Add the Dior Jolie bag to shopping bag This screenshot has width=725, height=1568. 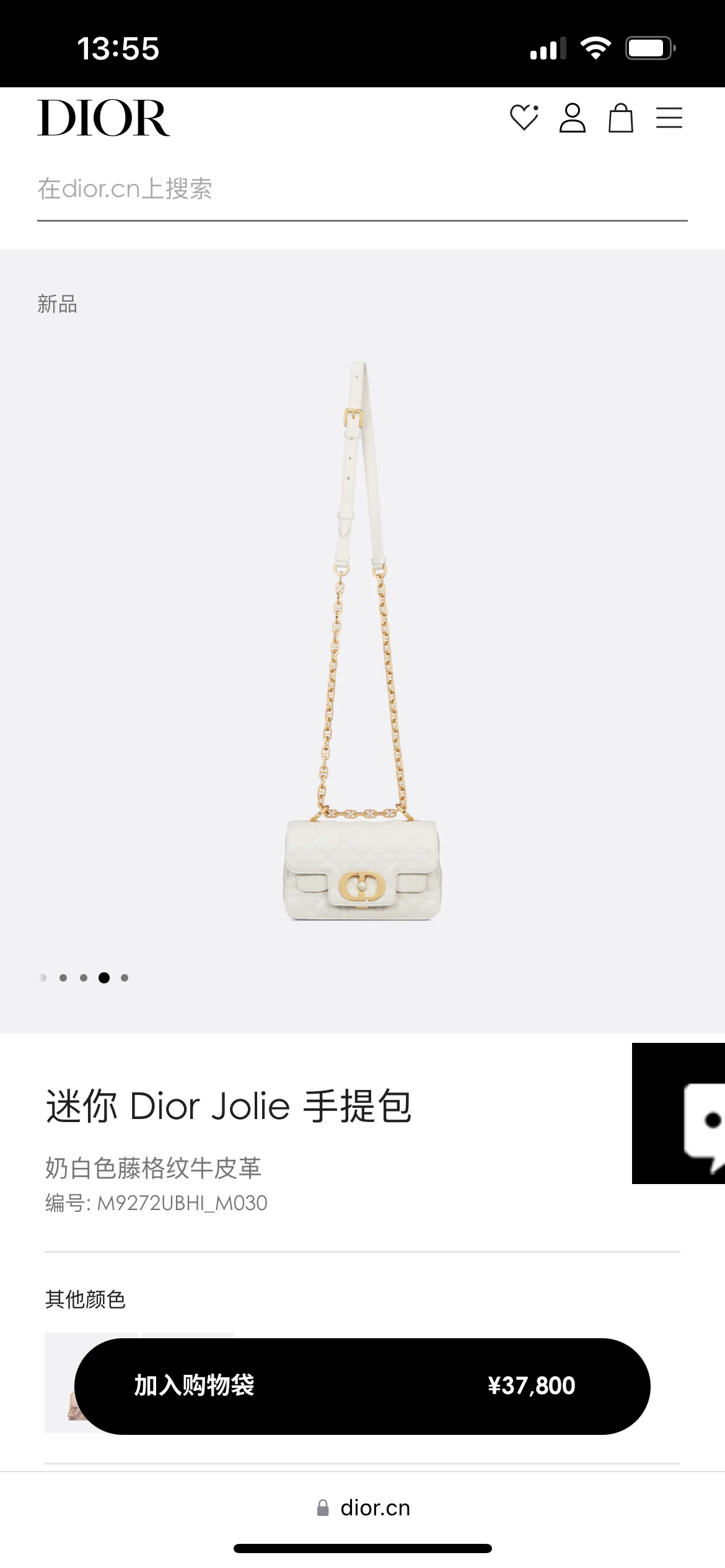(362, 1386)
